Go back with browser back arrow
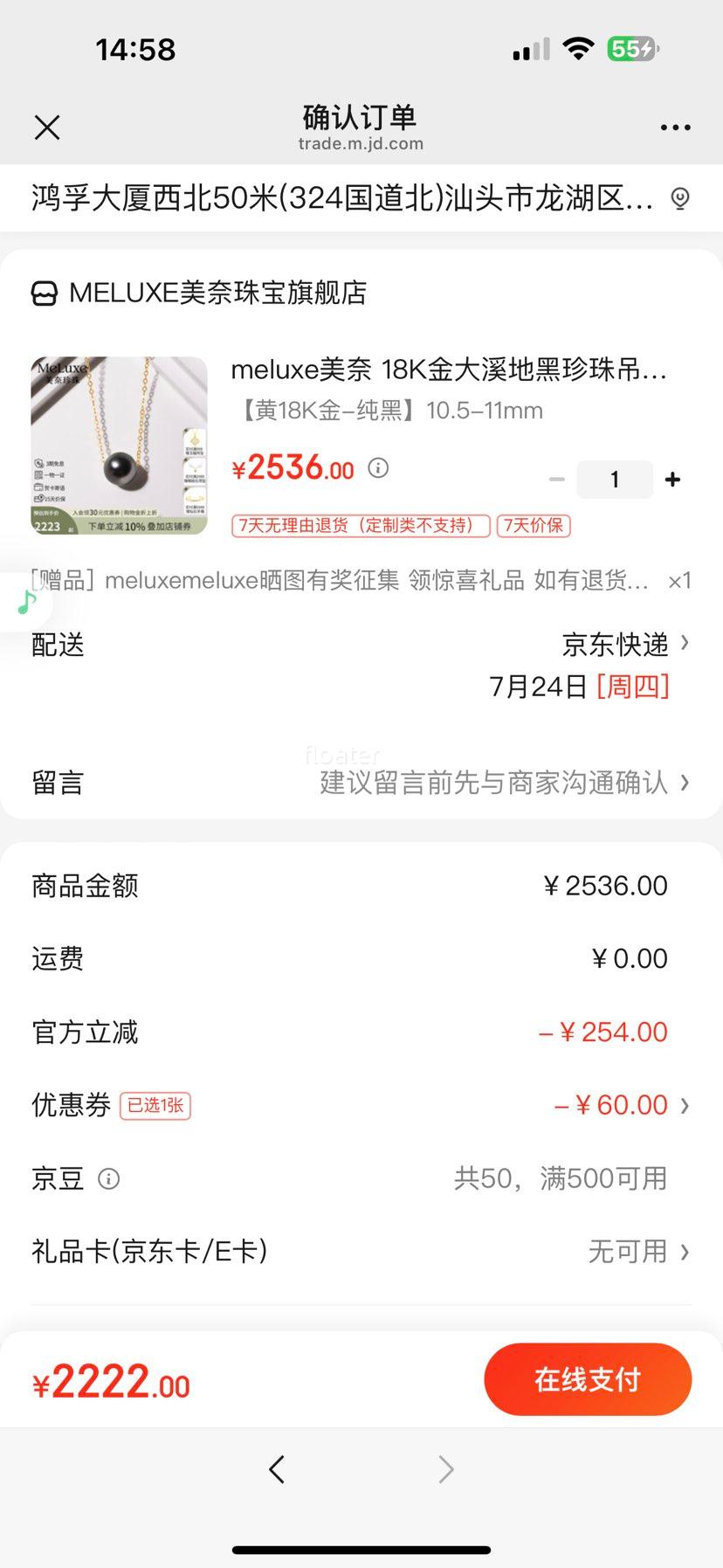Viewport: 723px width, 1568px height. click(x=277, y=1469)
